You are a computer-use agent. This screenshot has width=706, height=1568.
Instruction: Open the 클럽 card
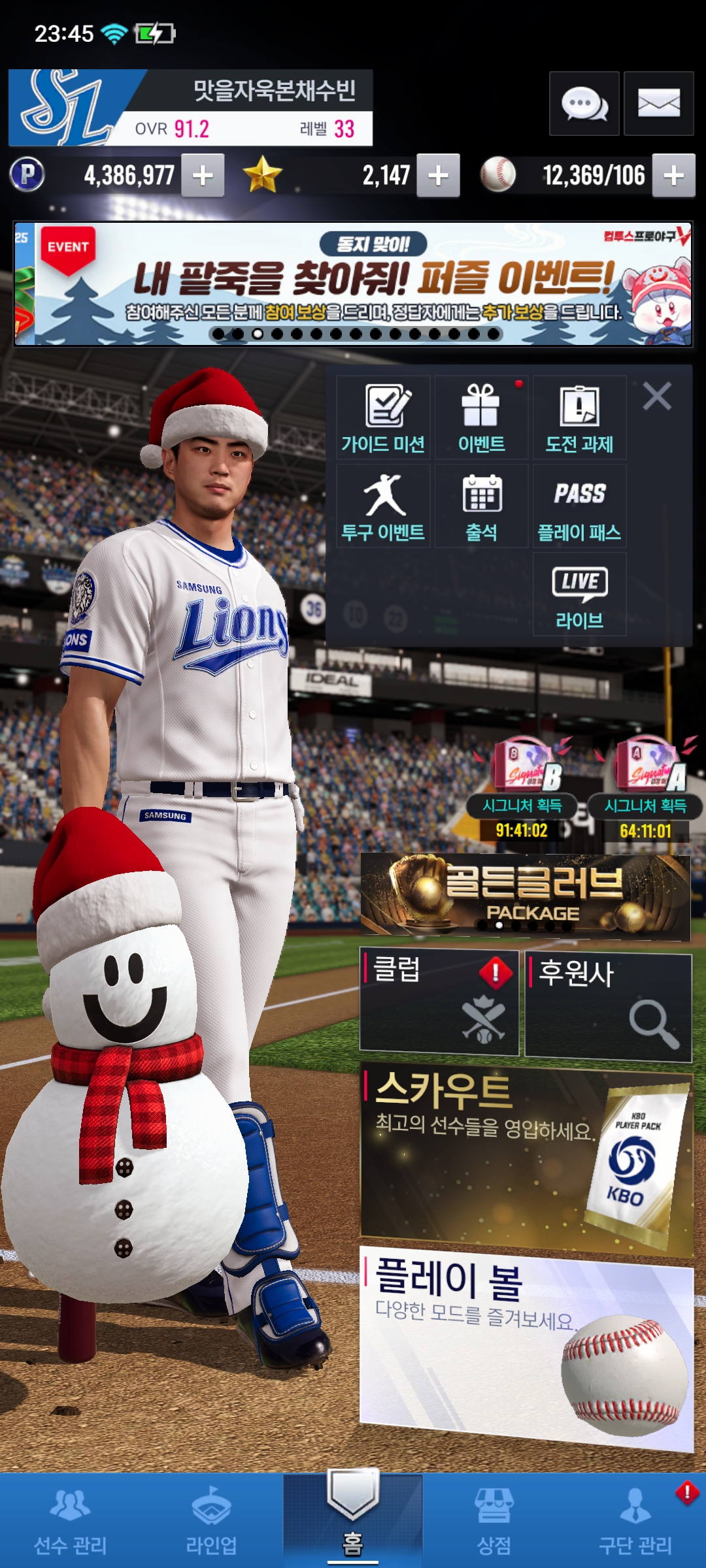point(439,1002)
